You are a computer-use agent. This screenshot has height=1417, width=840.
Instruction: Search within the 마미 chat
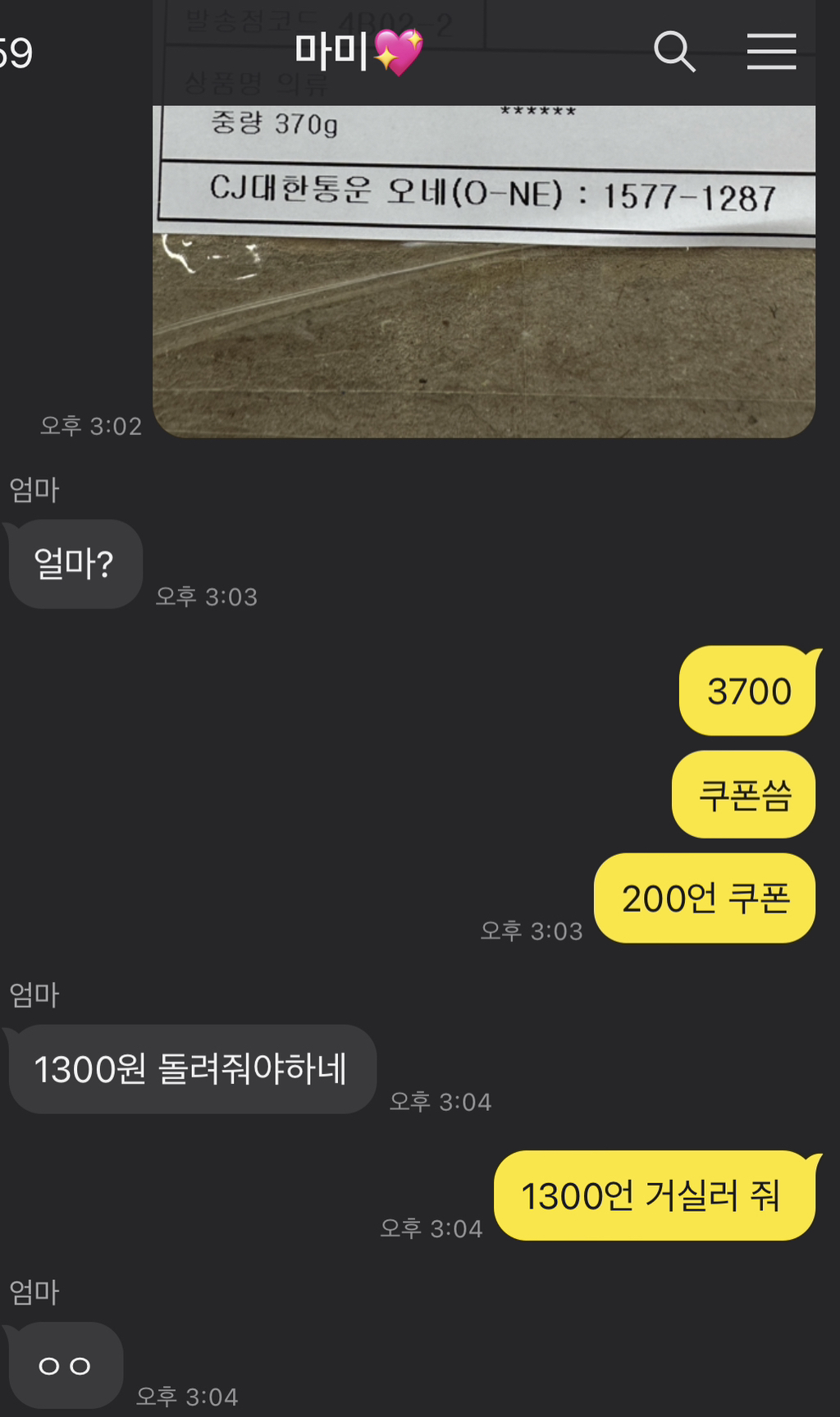pos(674,52)
